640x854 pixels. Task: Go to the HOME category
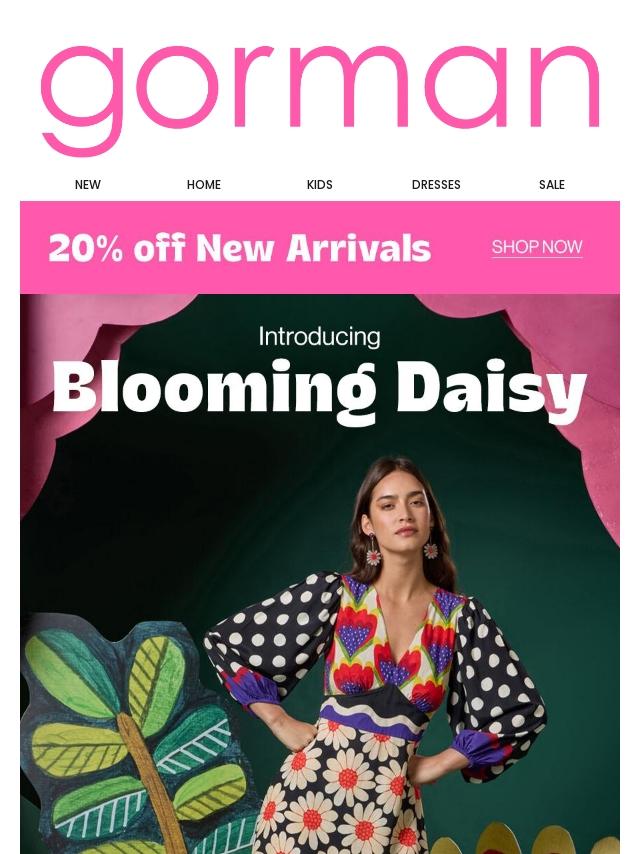point(204,185)
